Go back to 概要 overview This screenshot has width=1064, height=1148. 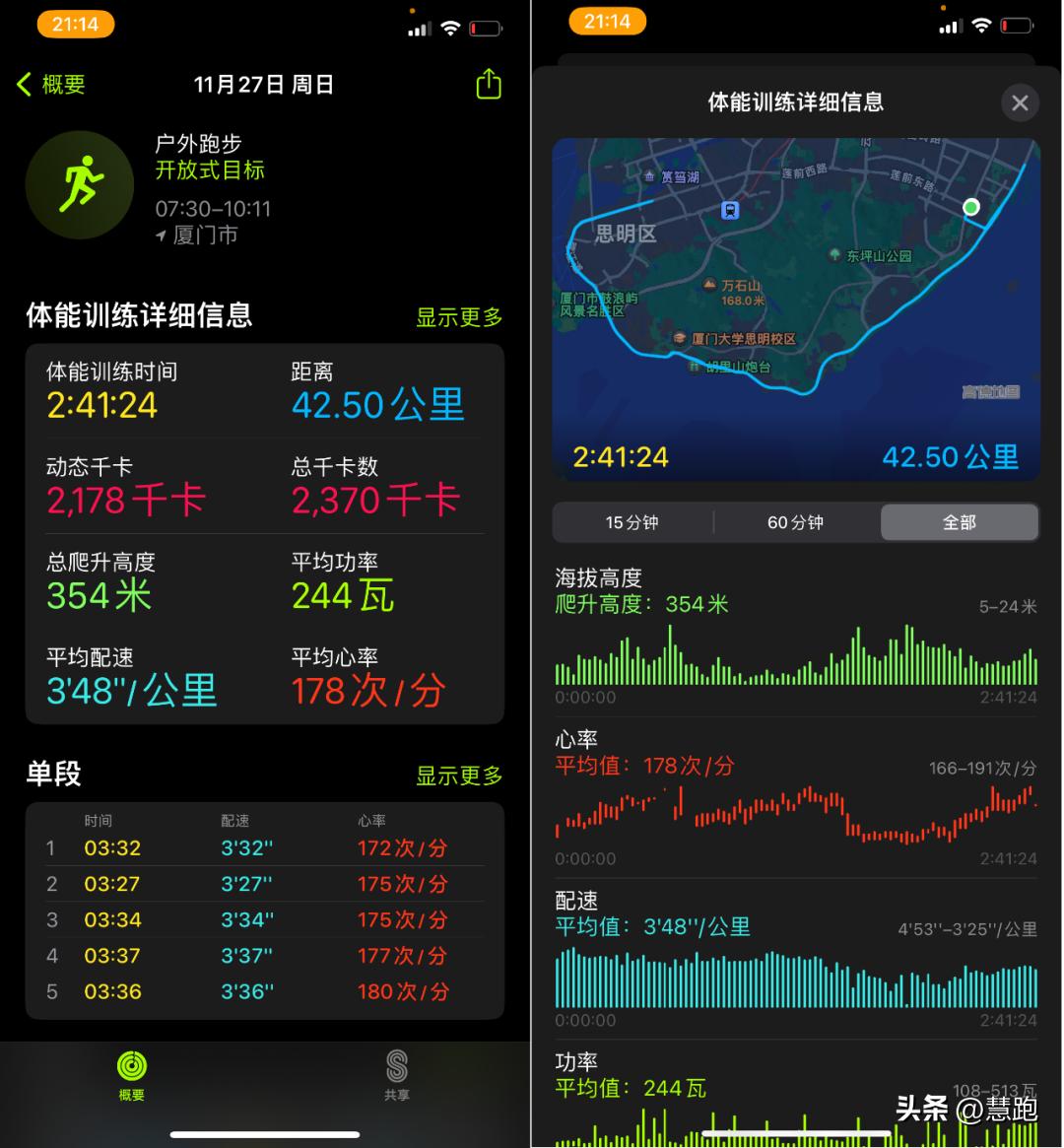point(51,85)
